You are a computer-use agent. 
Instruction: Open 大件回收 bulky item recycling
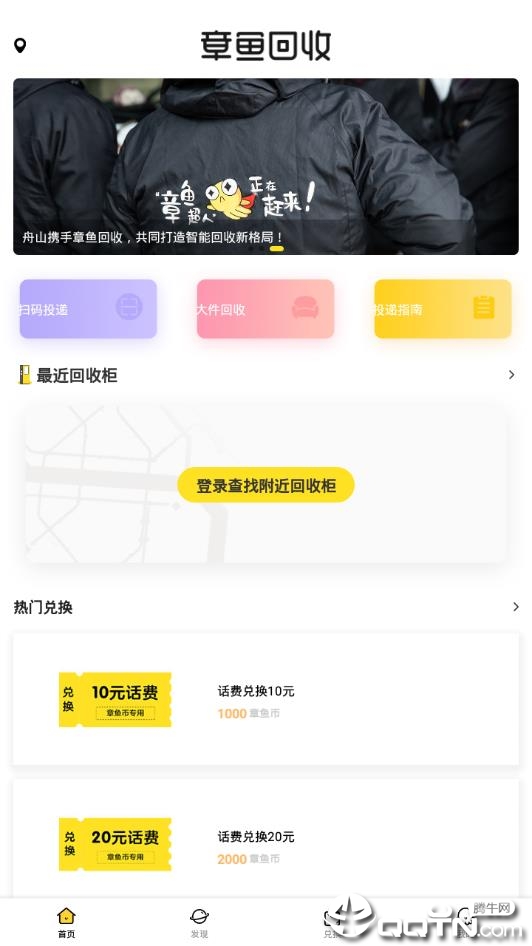[265, 309]
